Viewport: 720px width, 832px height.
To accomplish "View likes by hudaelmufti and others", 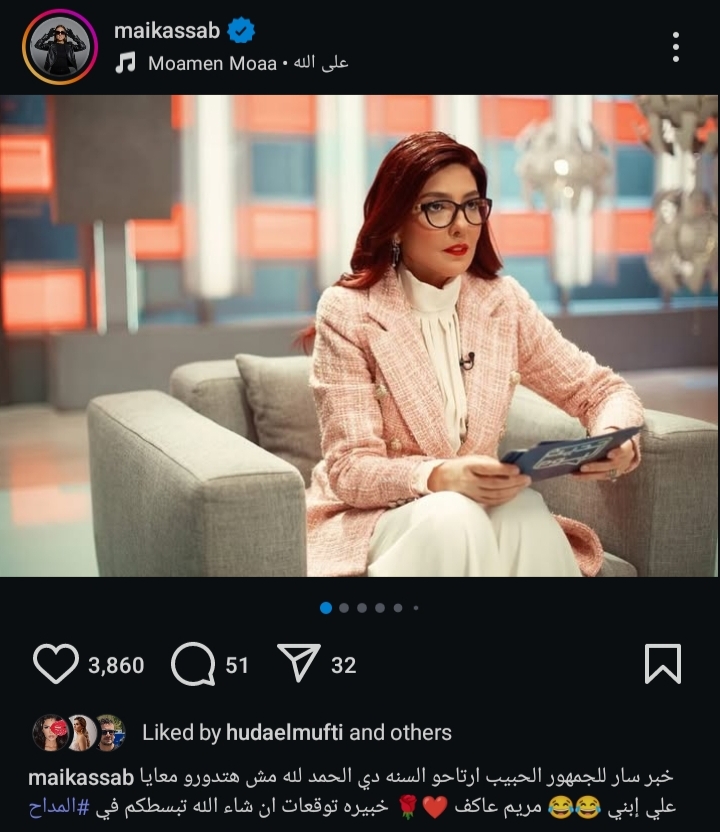I will click(297, 733).
